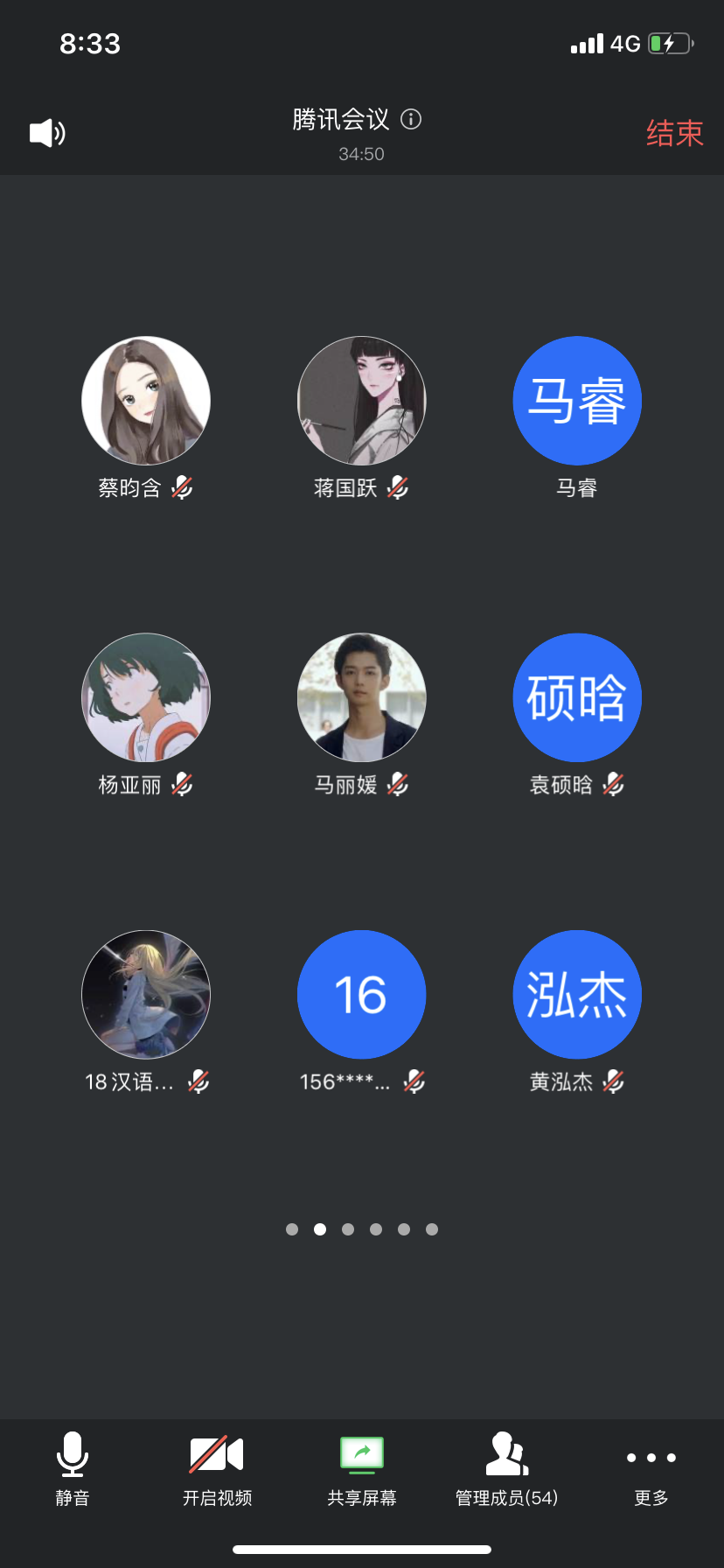This screenshot has height=1568, width=724.
Task: Select 马丽媛's avatar
Action: coord(362,697)
